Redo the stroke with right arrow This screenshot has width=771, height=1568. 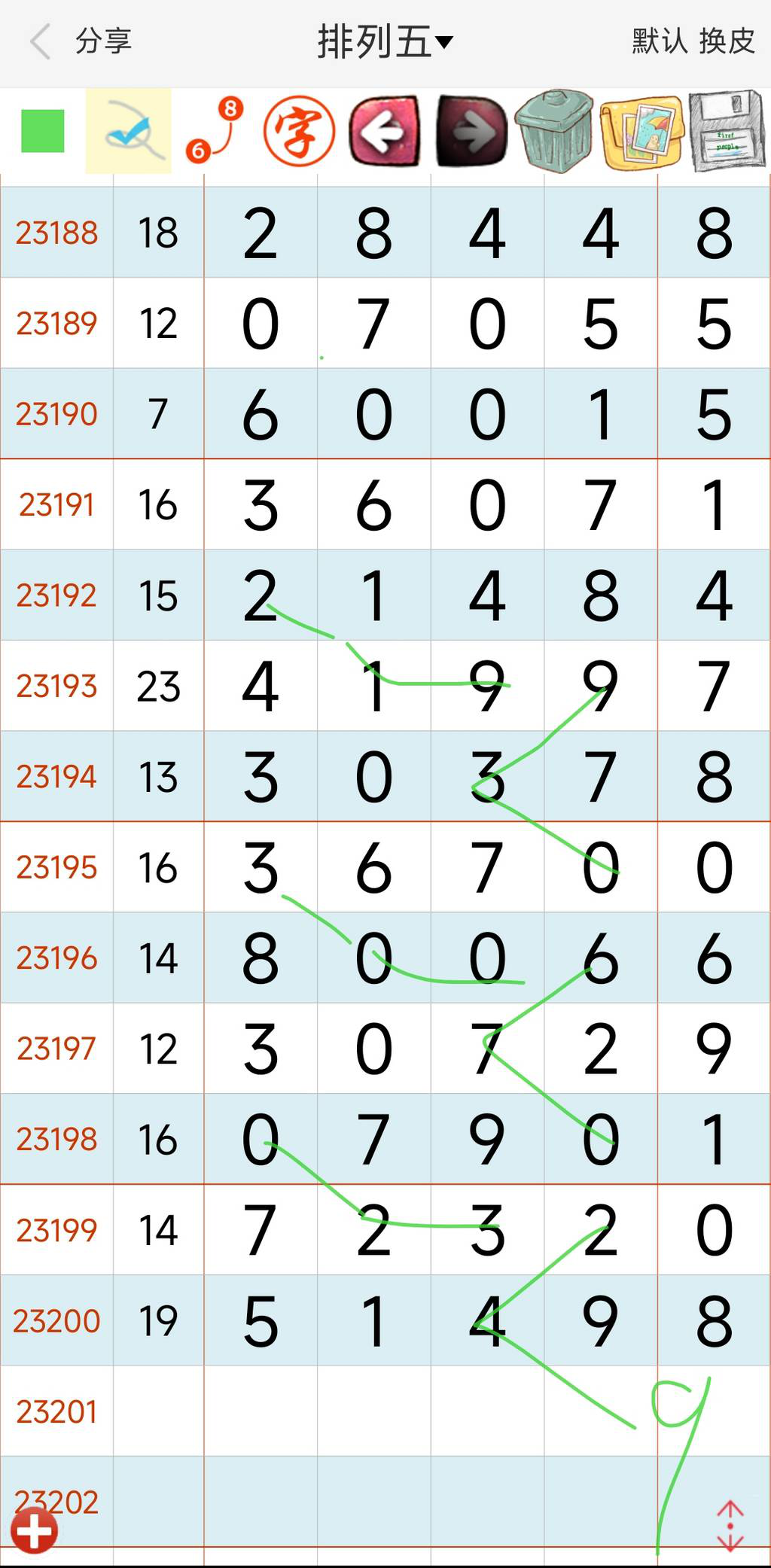[x=471, y=131]
